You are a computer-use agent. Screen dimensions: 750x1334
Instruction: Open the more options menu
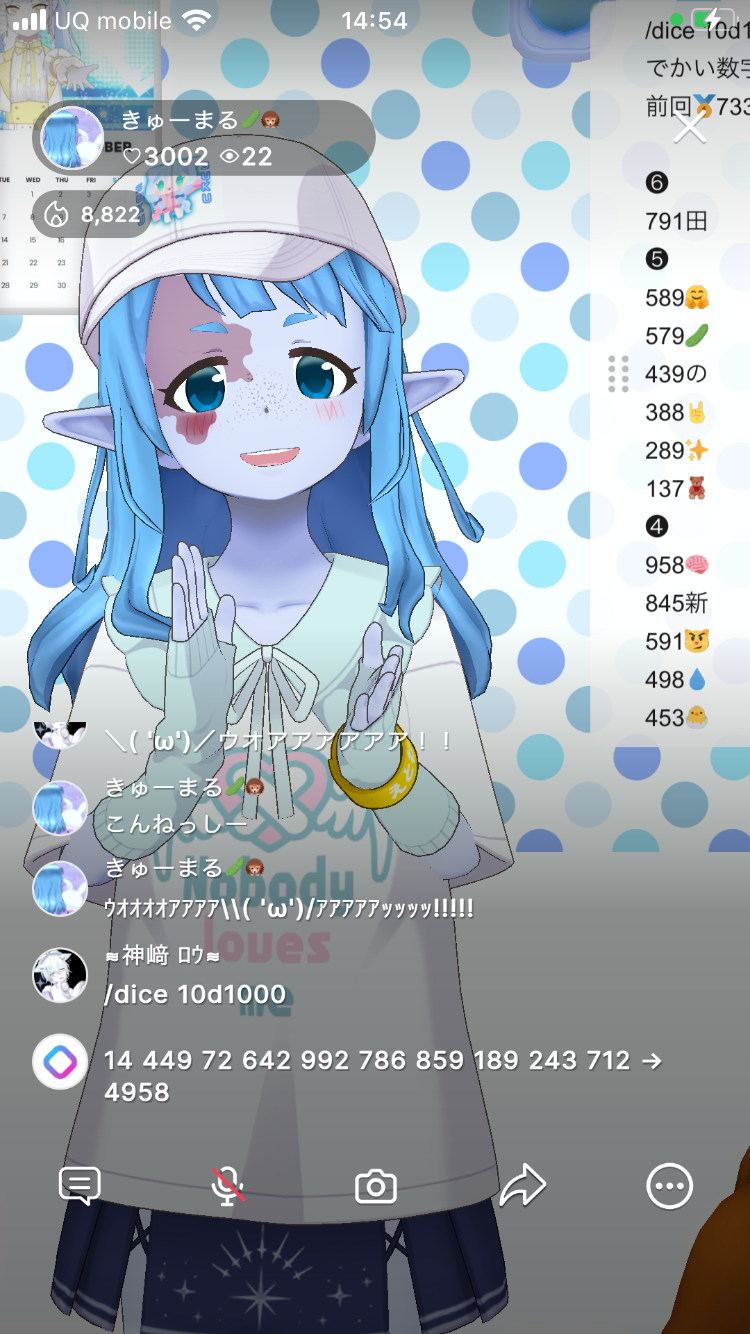669,1187
